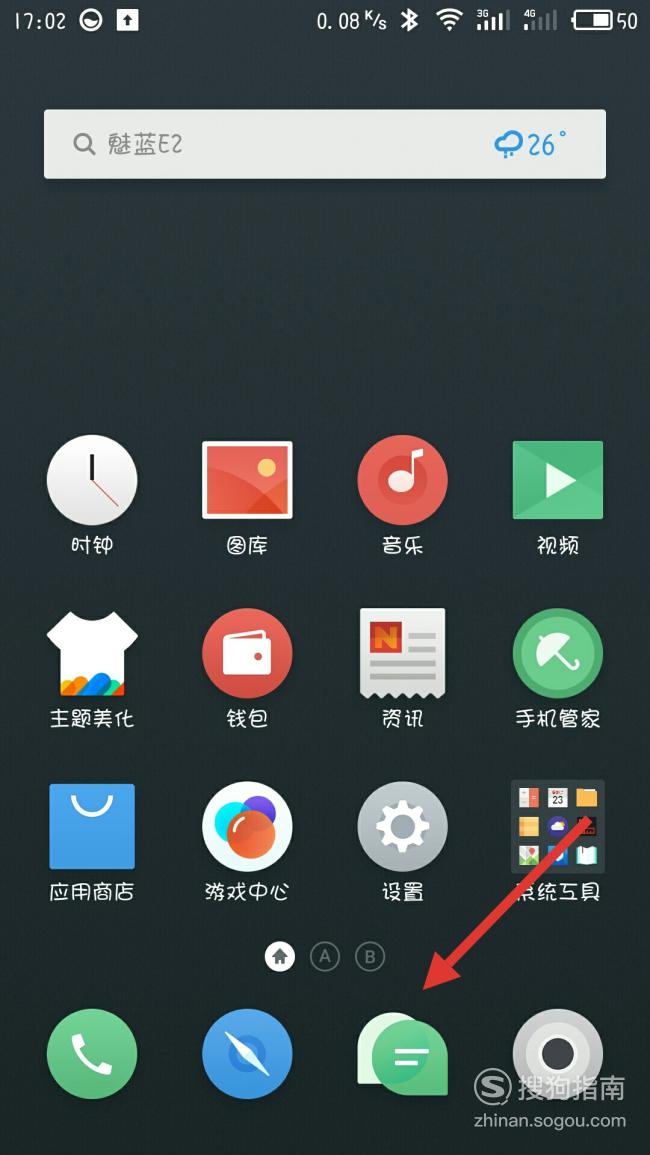Open the 钱包 wallet app
Viewport: 650px width, 1155px height.
(x=247, y=654)
